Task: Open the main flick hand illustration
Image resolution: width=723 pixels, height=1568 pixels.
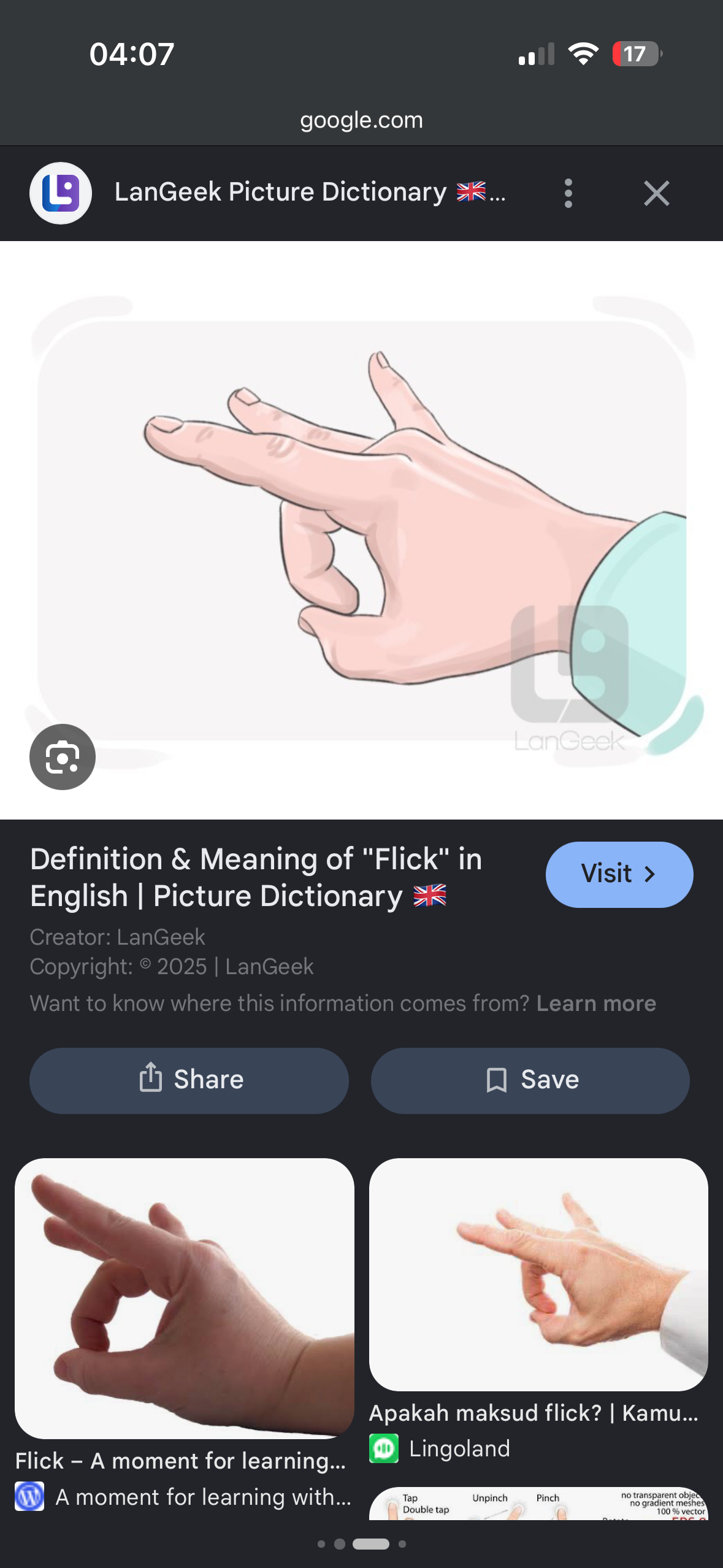Action: point(362,531)
